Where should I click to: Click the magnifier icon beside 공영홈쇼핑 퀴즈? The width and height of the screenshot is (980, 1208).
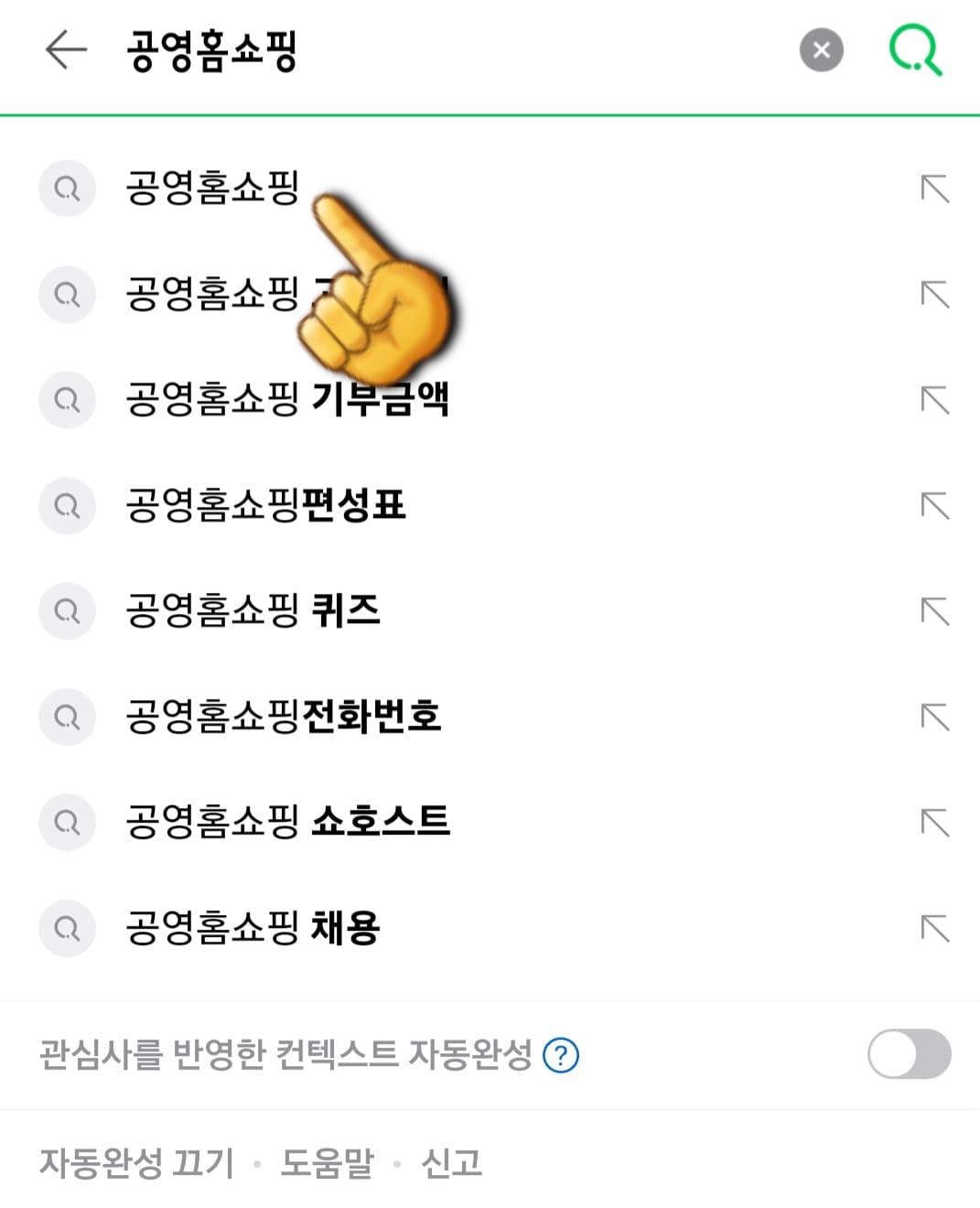coord(67,611)
